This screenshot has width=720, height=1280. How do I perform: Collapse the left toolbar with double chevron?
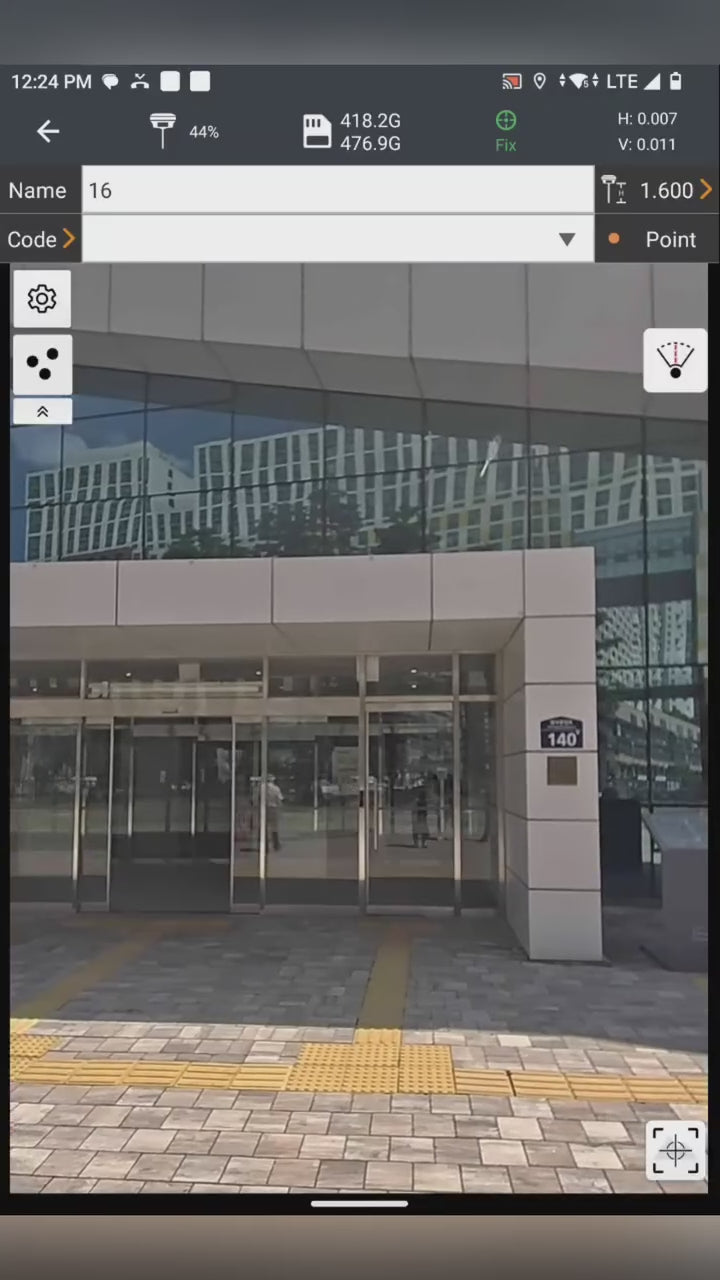click(x=42, y=411)
